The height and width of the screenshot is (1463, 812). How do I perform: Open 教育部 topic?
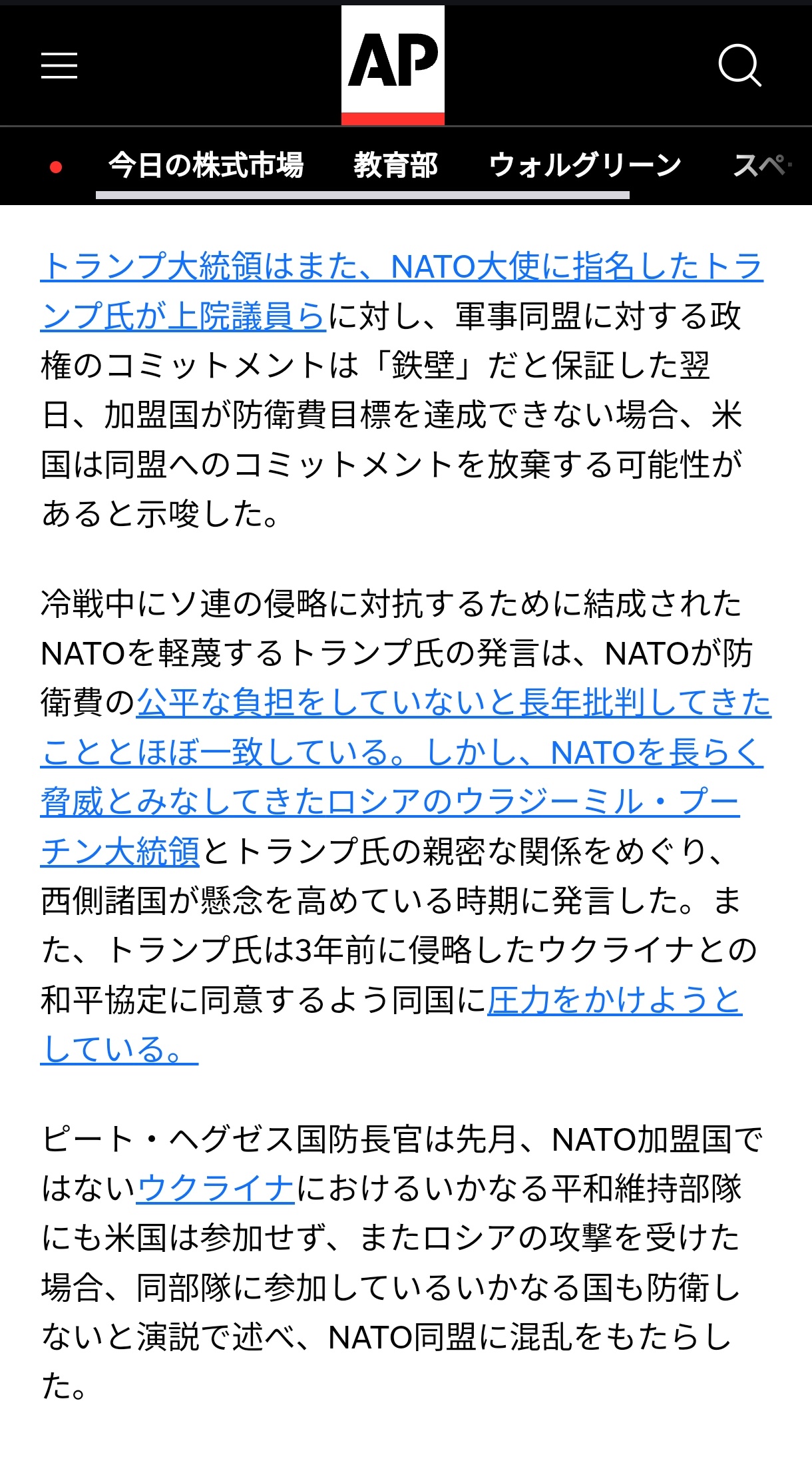coord(395,165)
